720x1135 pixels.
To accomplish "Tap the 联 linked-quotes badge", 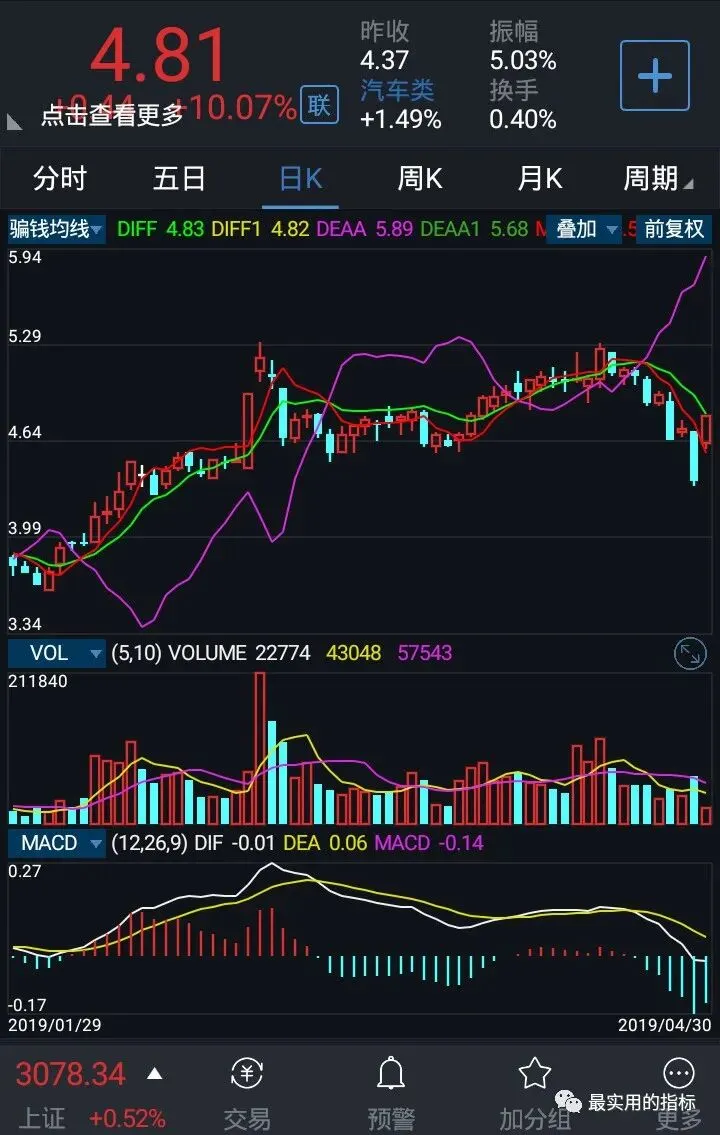I will click(x=319, y=106).
